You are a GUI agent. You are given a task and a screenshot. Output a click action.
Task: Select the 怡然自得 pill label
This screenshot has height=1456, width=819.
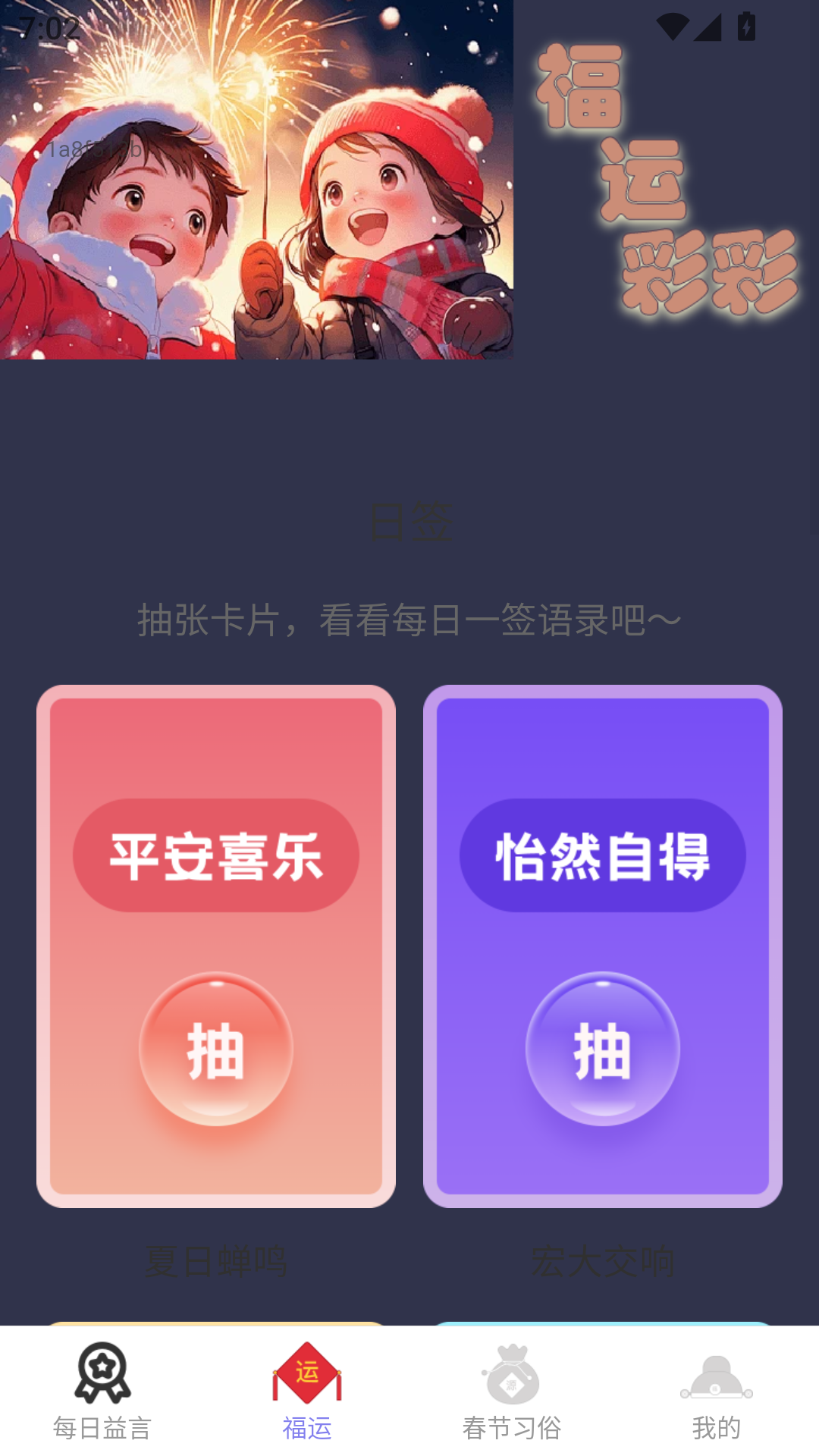click(603, 854)
